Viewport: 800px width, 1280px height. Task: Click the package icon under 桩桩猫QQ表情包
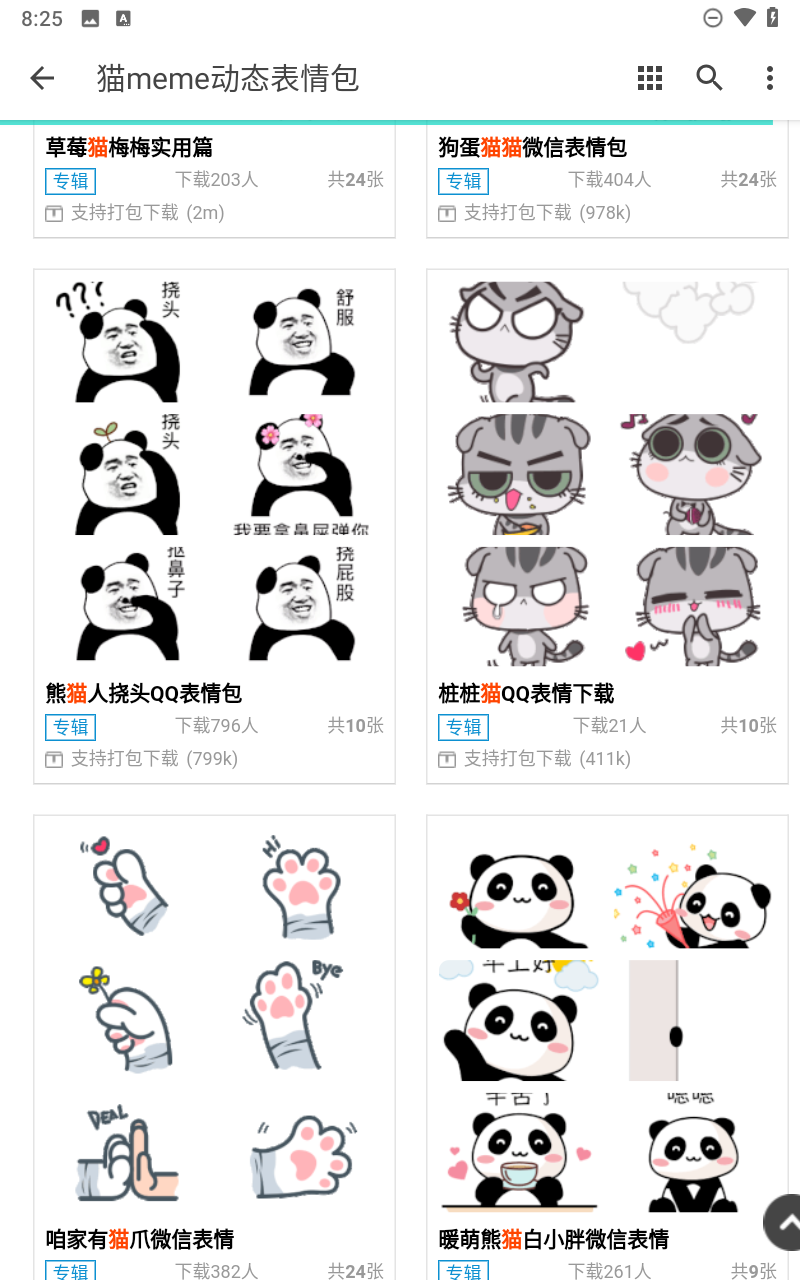(x=447, y=759)
